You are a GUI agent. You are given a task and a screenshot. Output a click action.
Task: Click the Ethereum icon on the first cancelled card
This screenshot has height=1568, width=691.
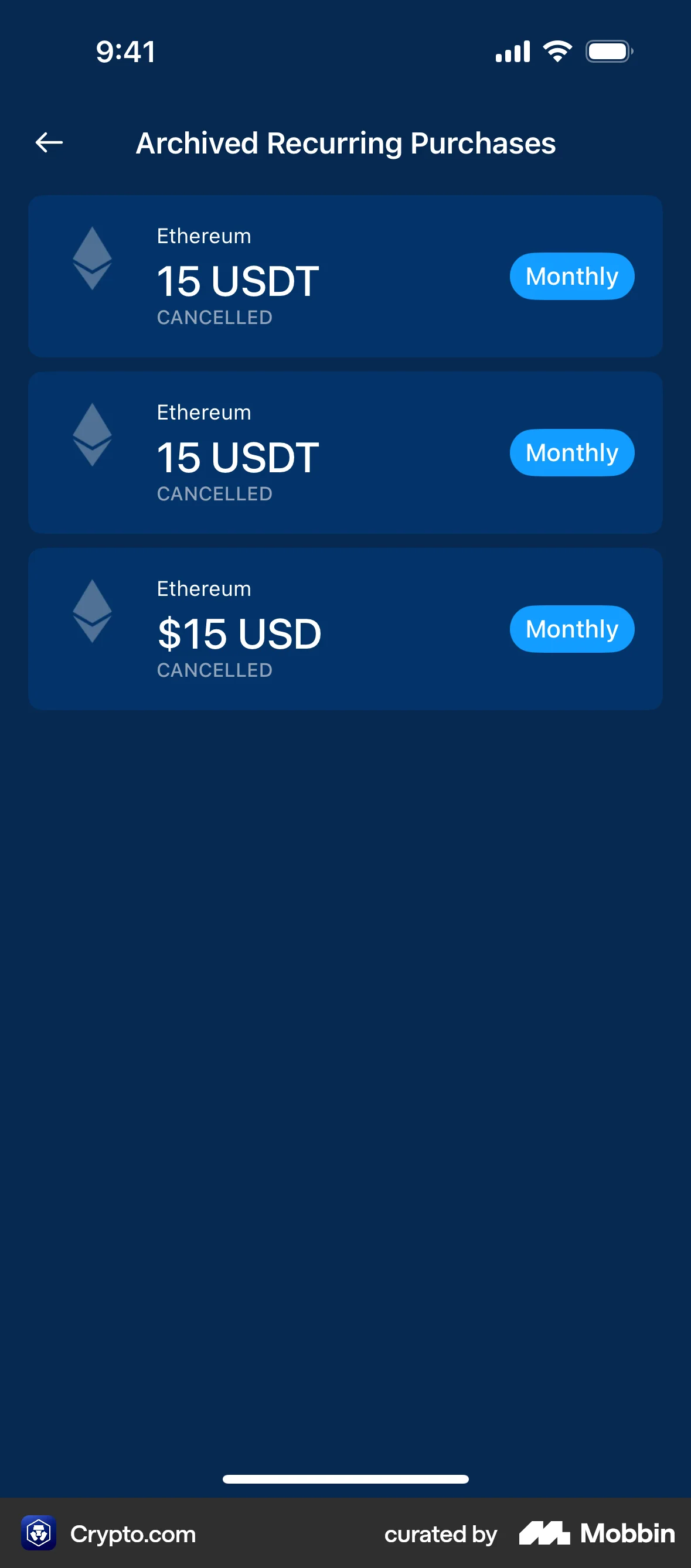pyautogui.click(x=92, y=258)
